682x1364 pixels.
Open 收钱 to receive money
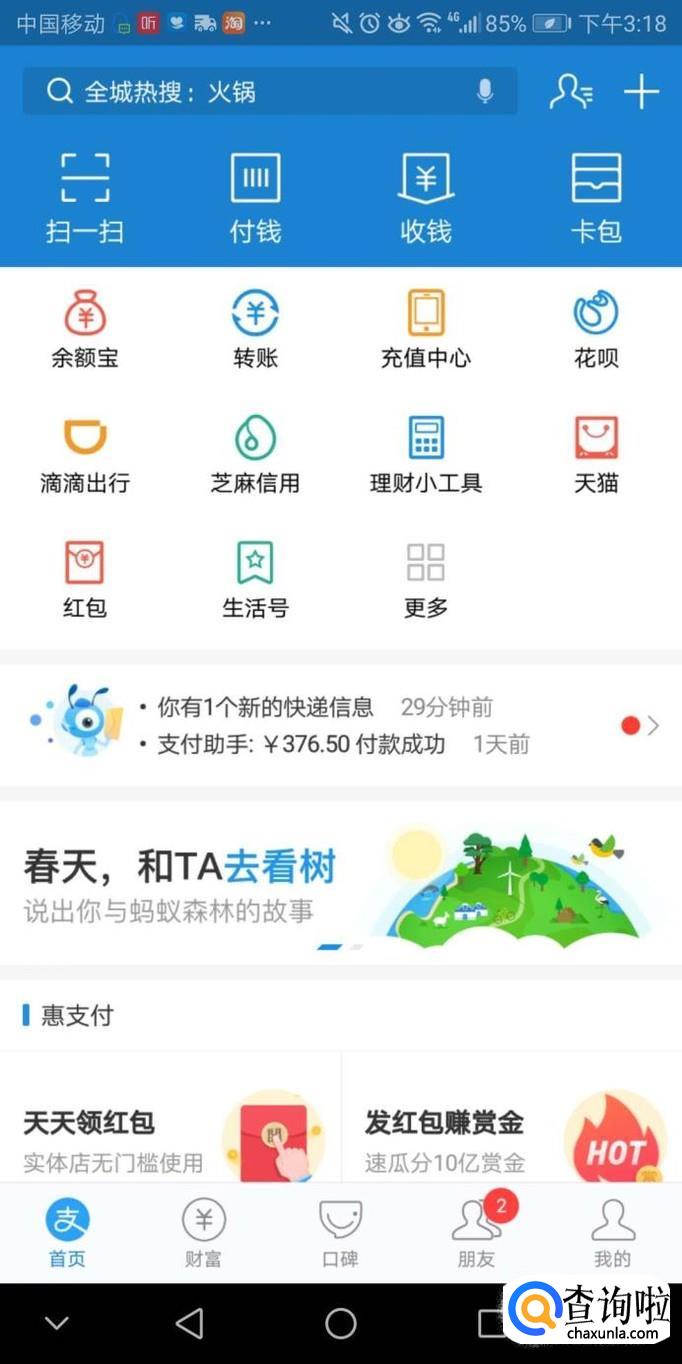click(426, 197)
